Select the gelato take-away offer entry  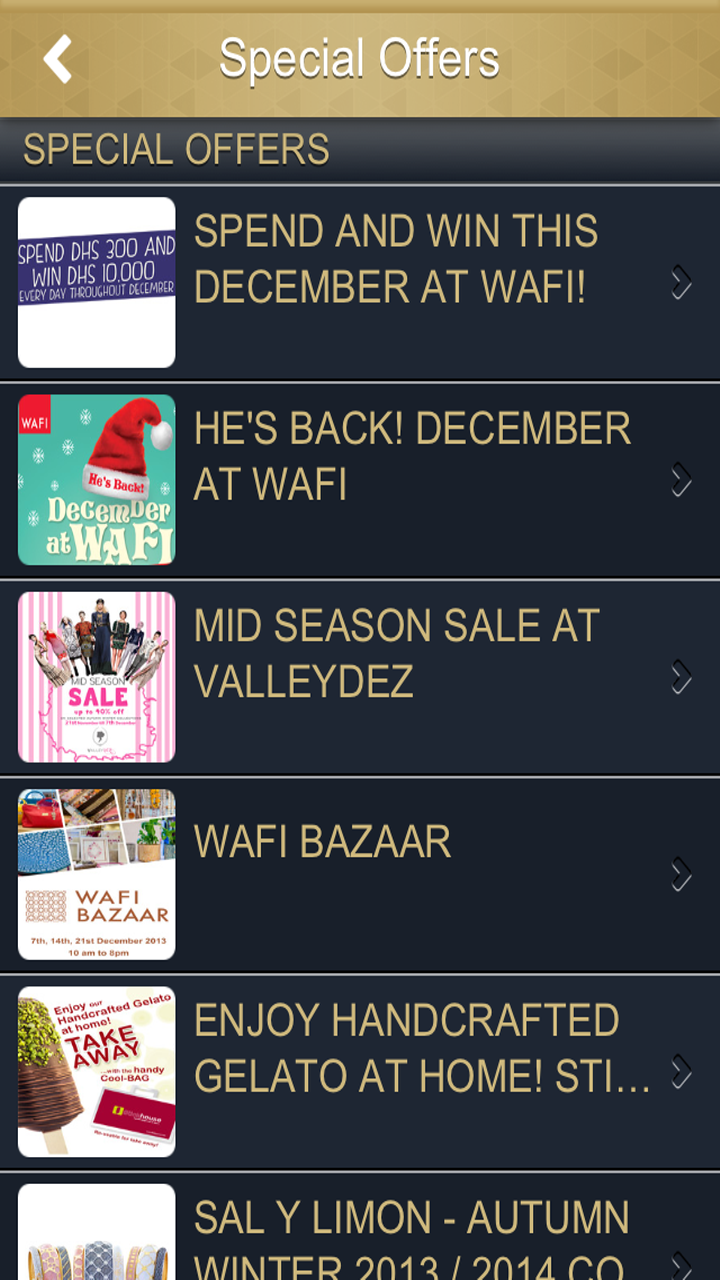click(420, 1047)
